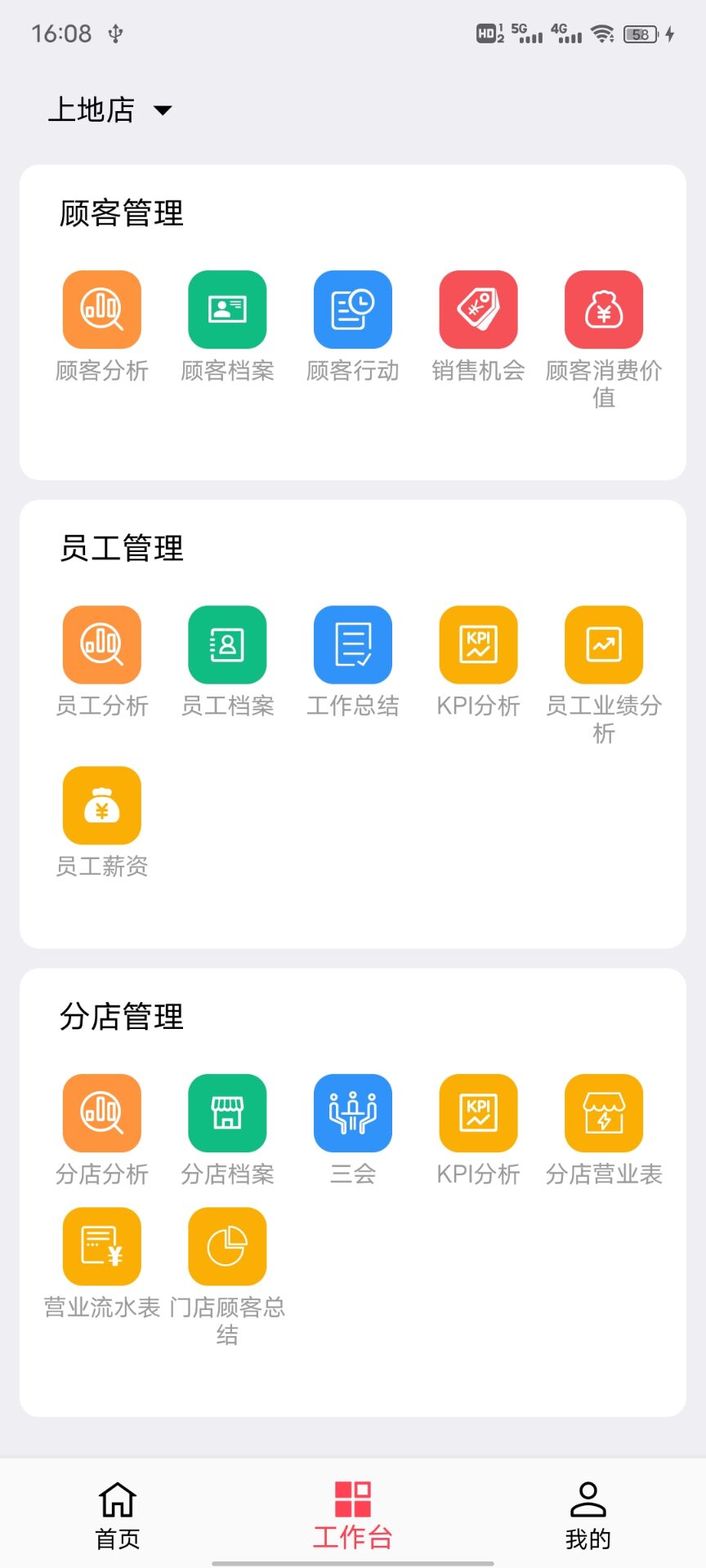
Task: Select 顾客档案 in customer management
Action: [x=227, y=310]
